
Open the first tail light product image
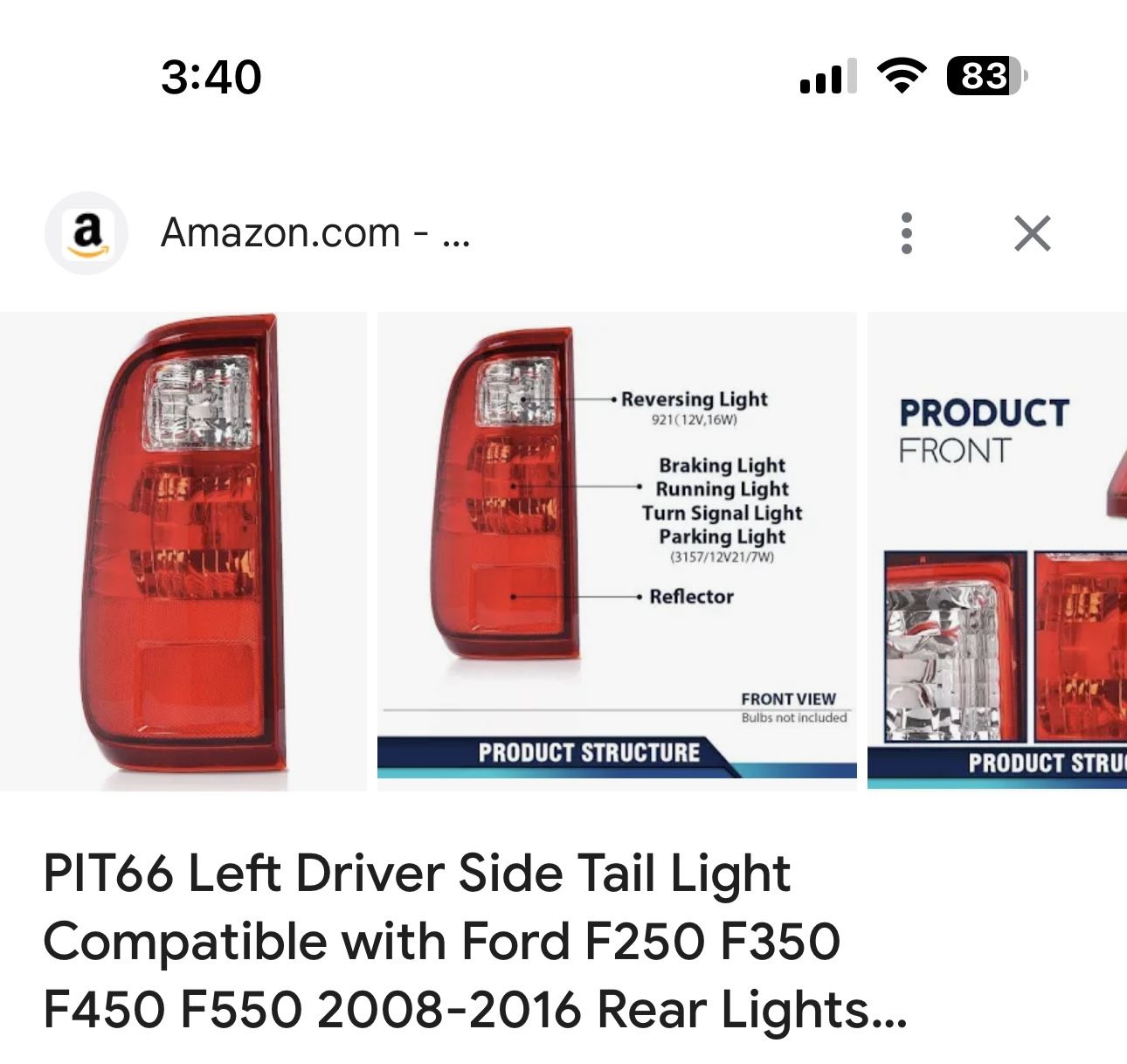tap(183, 551)
